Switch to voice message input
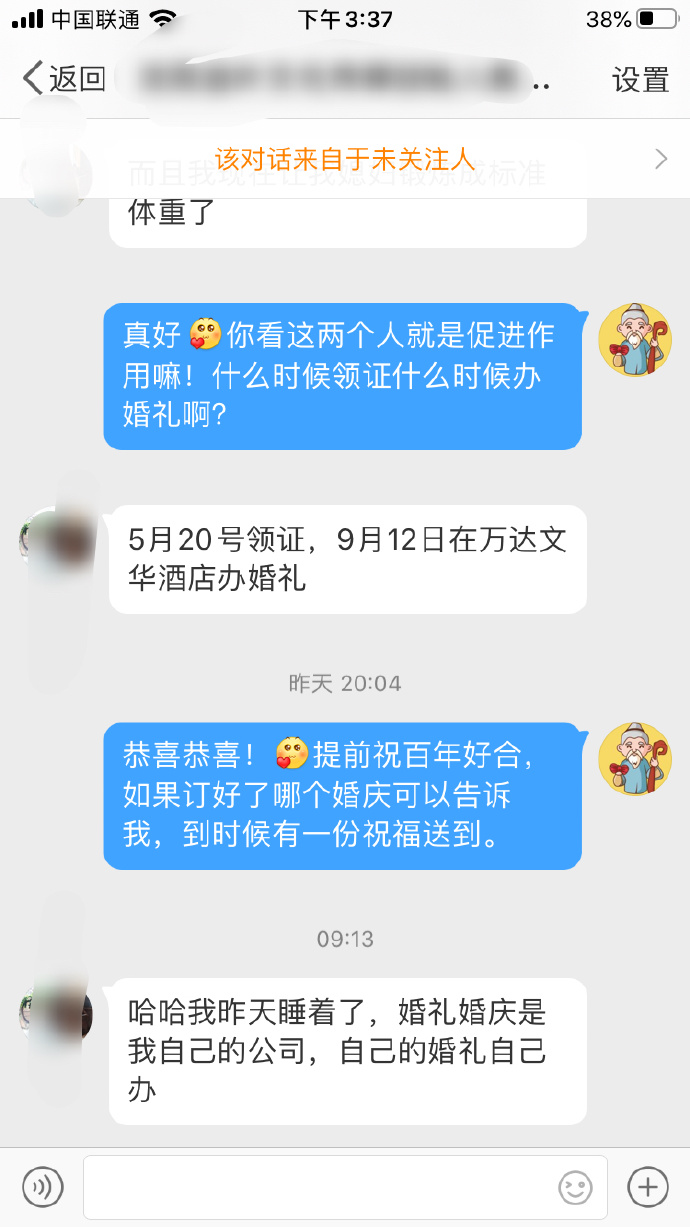 tap(43, 1187)
